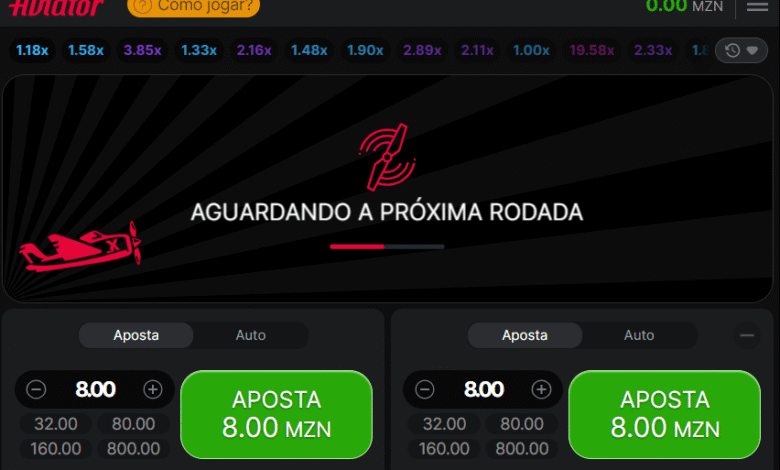Decrease the first panel's bet amount
The height and width of the screenshot is (470, 780).
[x=36, y=389]
